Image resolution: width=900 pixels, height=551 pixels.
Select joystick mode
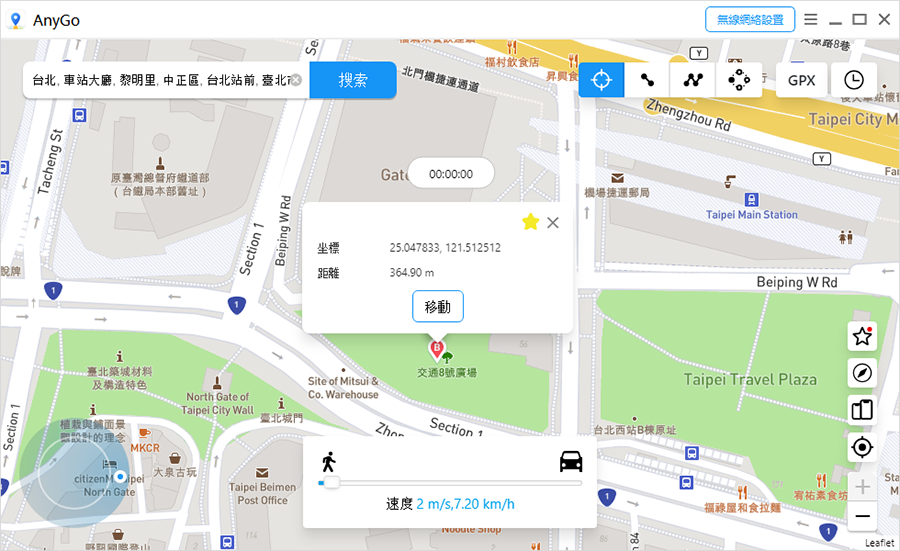(739, 80)
